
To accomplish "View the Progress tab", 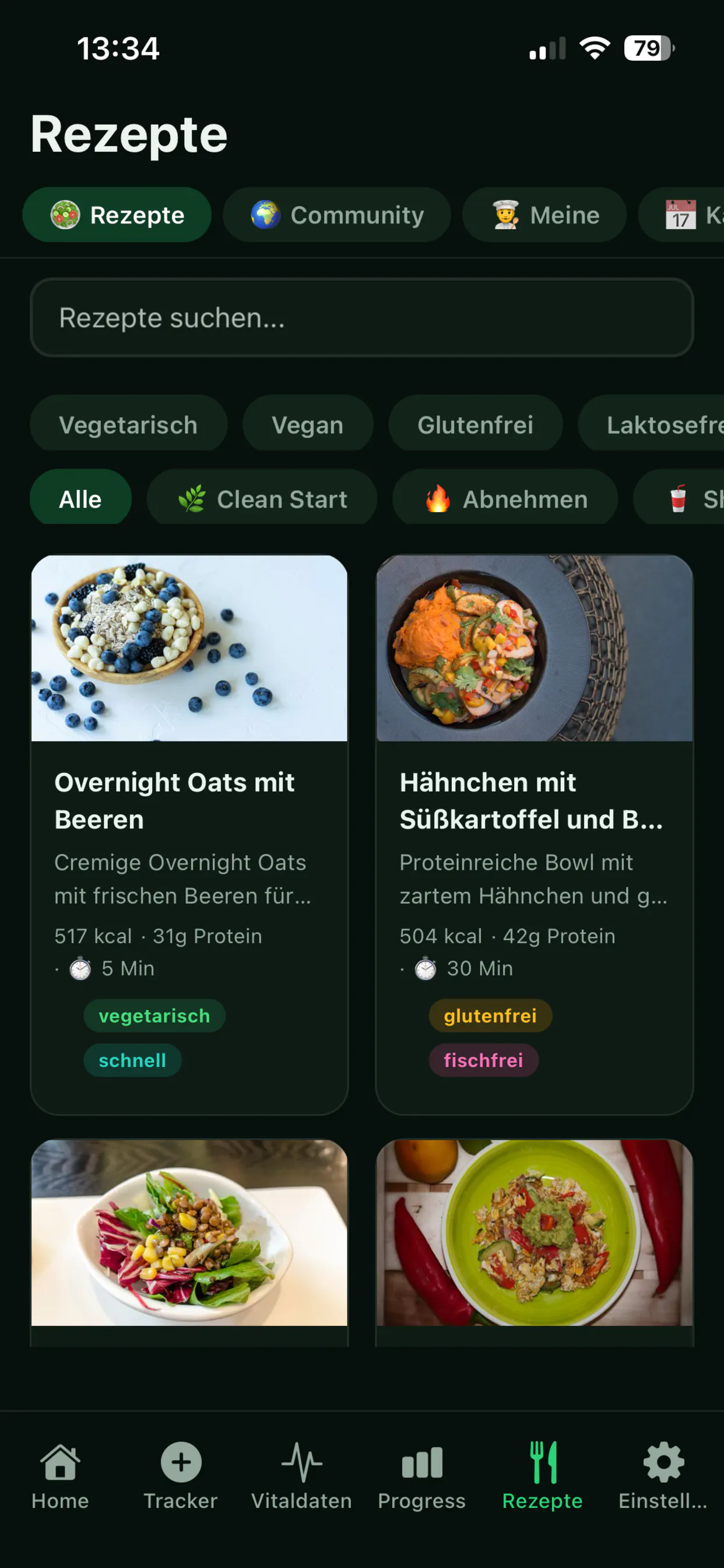I will click(x=421, y=1476).
